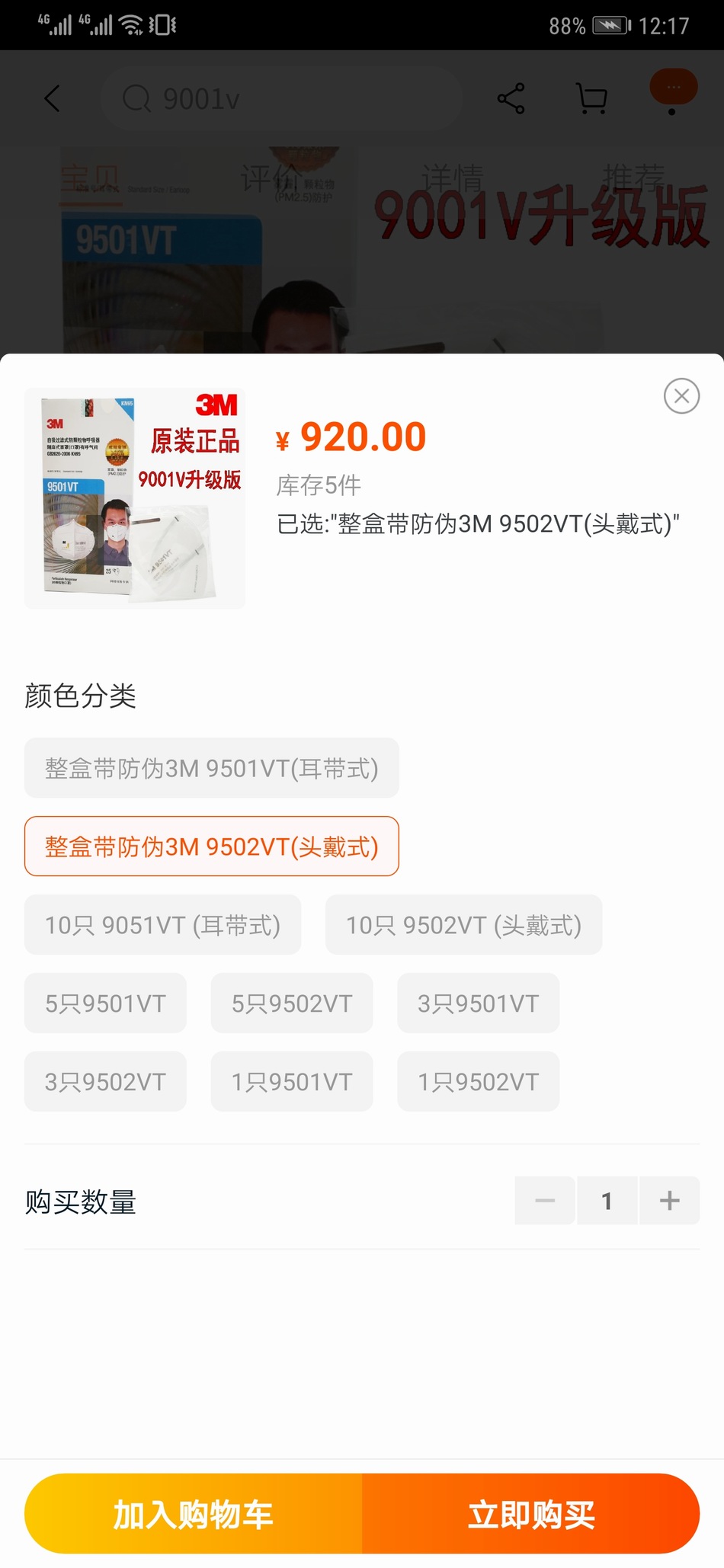Choose the 1只9502VT option
This screenshot has height=1568, width=724.
(x=478, y=1082)
